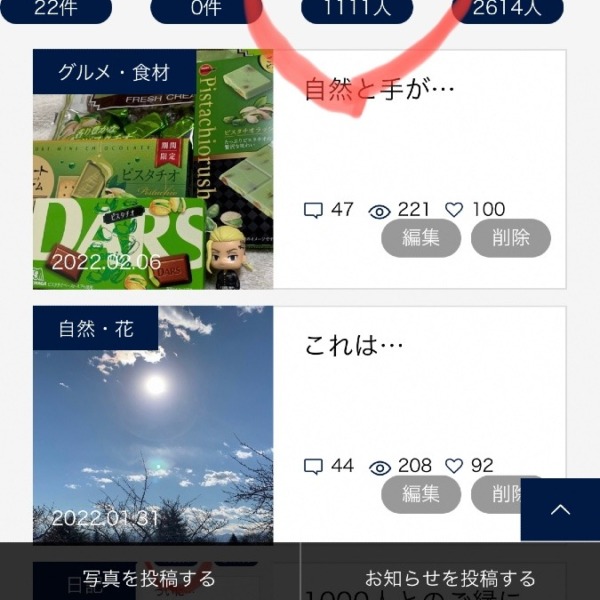Open the これは… post title
600x600 pixels.
(x=353, y=346)
